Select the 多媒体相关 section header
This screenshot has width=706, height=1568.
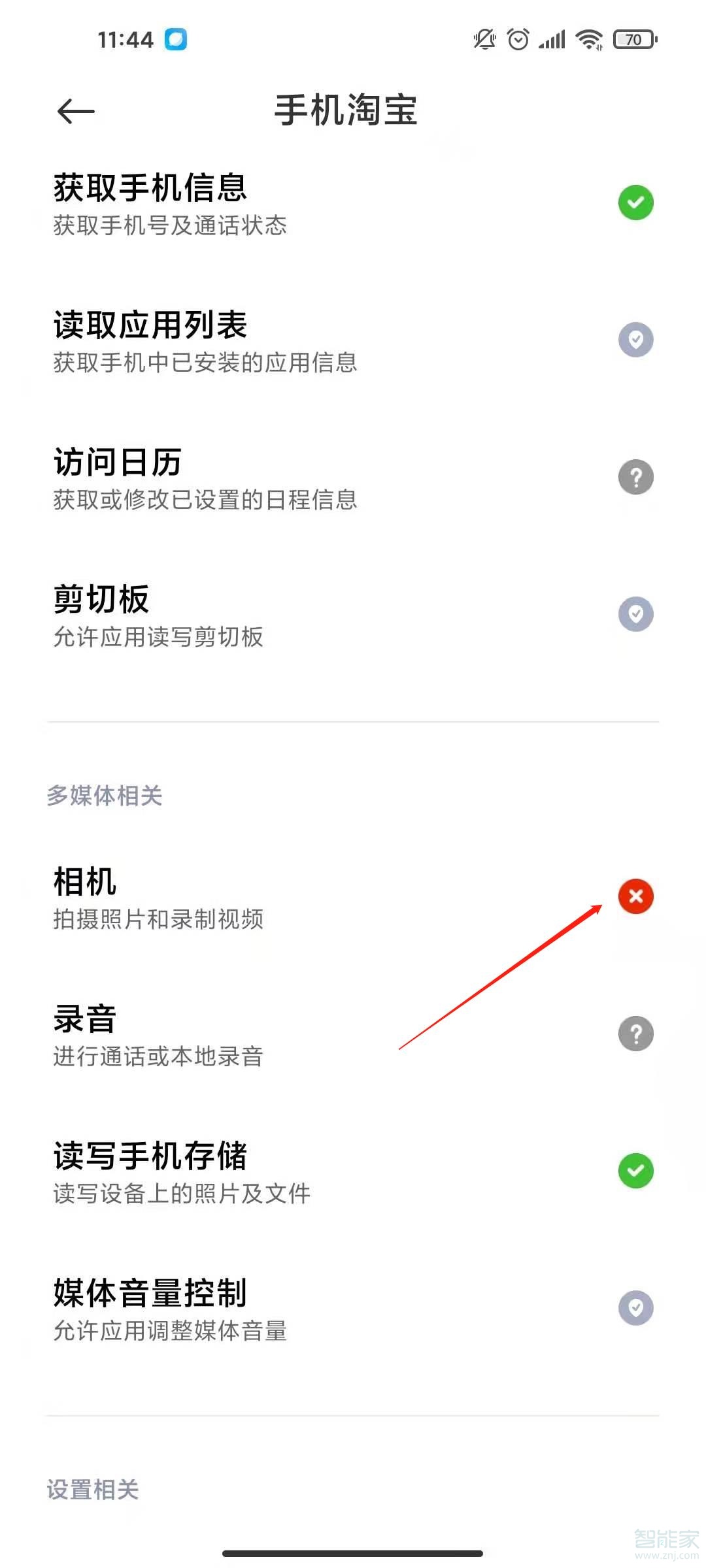point(105,796)
